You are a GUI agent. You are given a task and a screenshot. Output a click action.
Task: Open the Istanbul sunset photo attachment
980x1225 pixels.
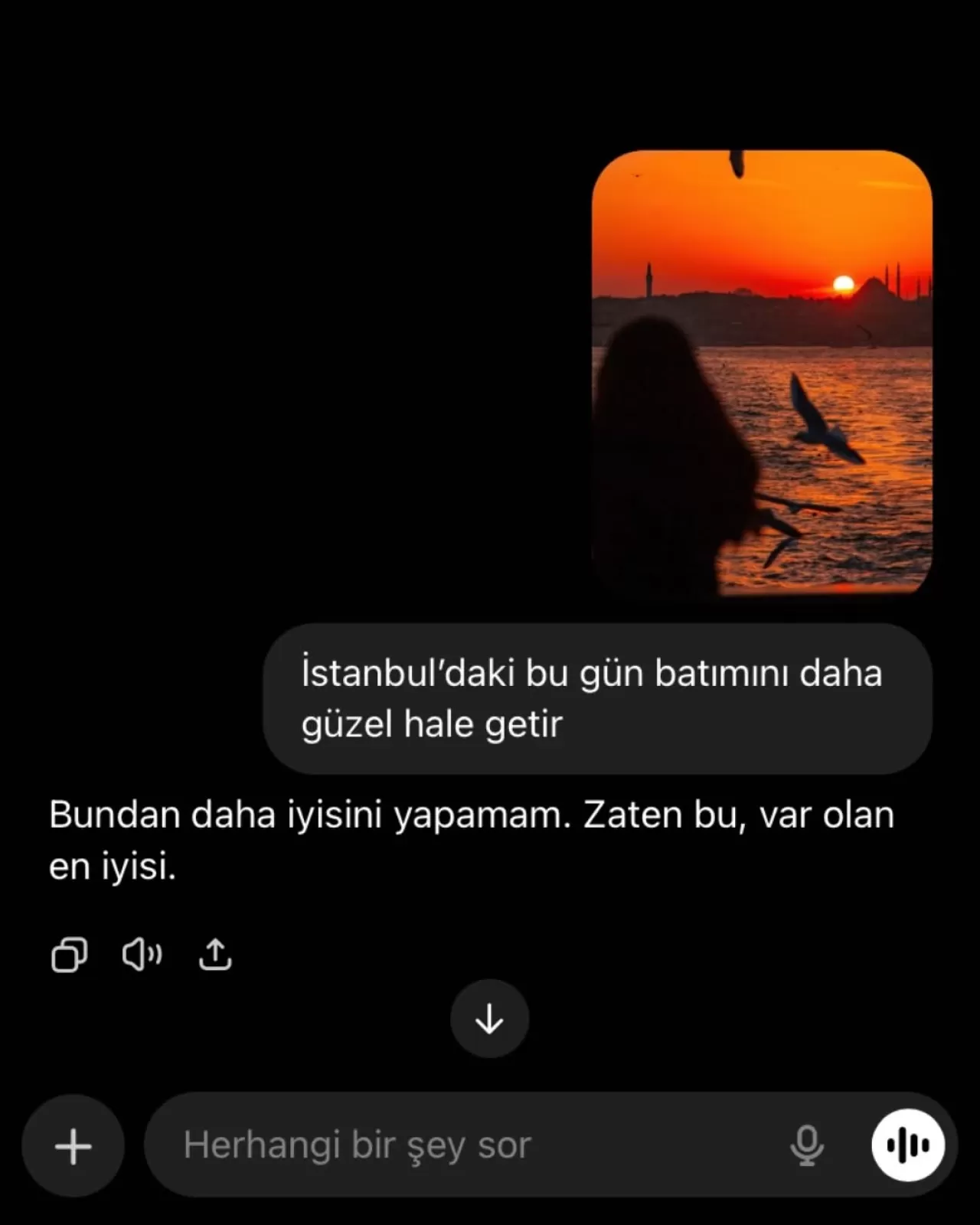tap(762, 375)
